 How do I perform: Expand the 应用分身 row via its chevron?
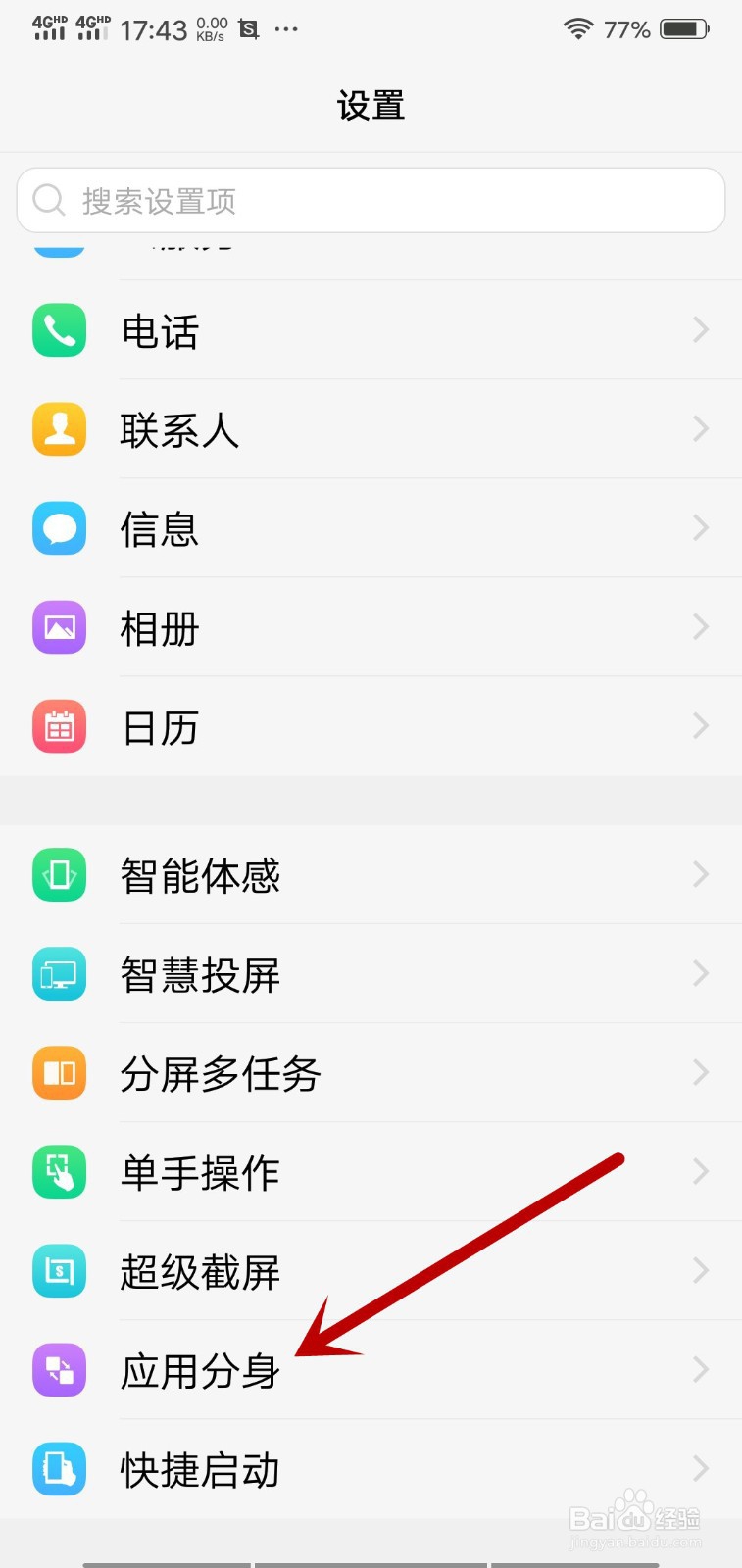click(699, 1369)
